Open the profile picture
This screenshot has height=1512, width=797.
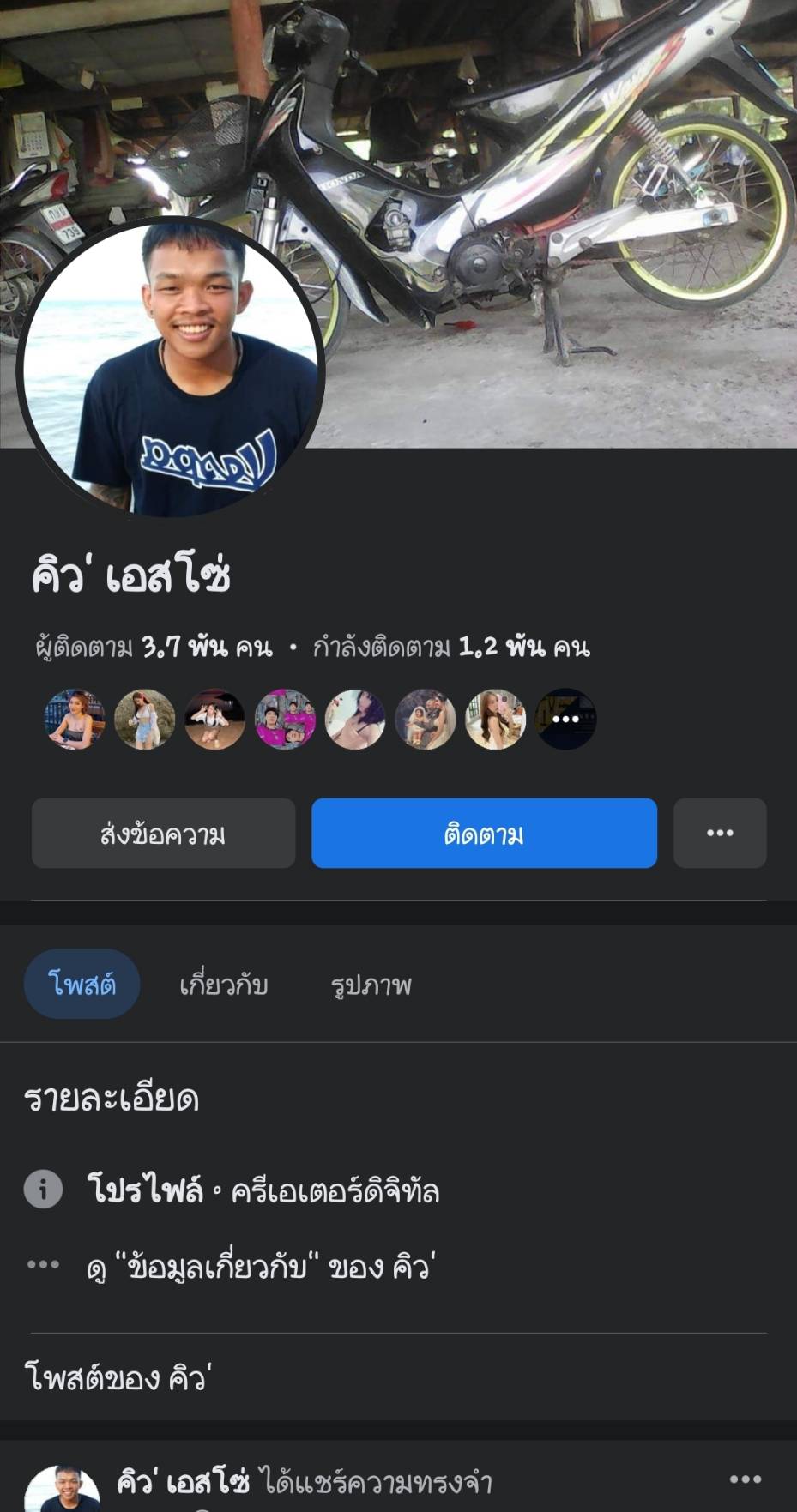pos(172,369)
